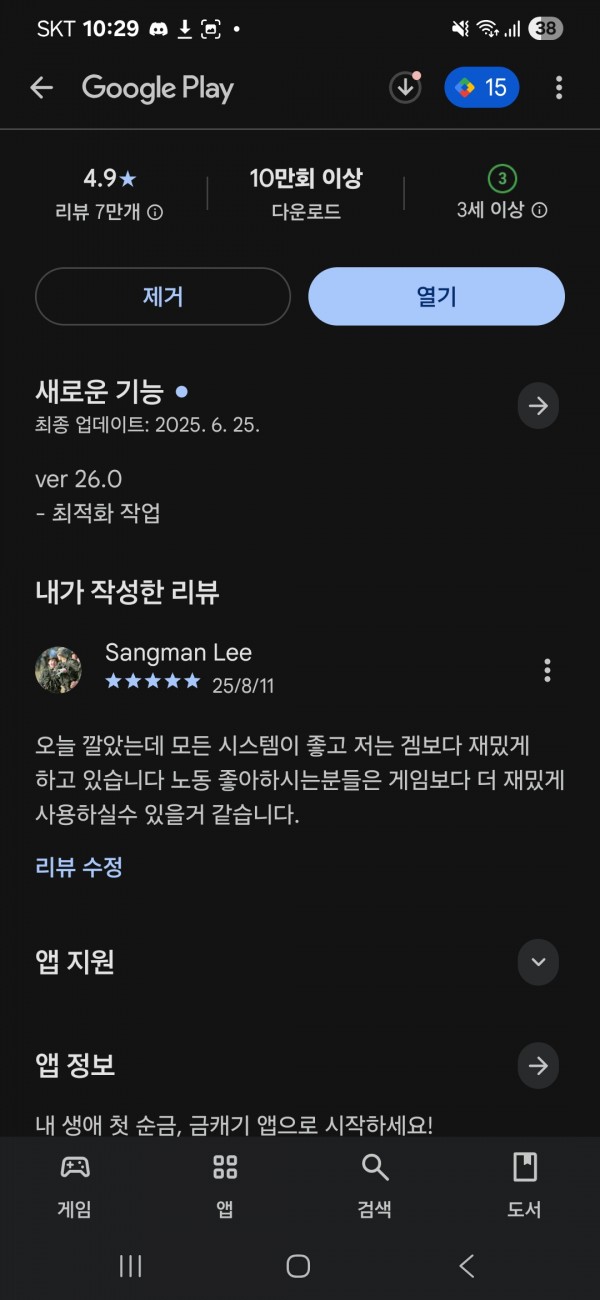This screenshot has height=1300, width=600.
Task: Tap the 제거 button to uninstall
Action: 163,296
